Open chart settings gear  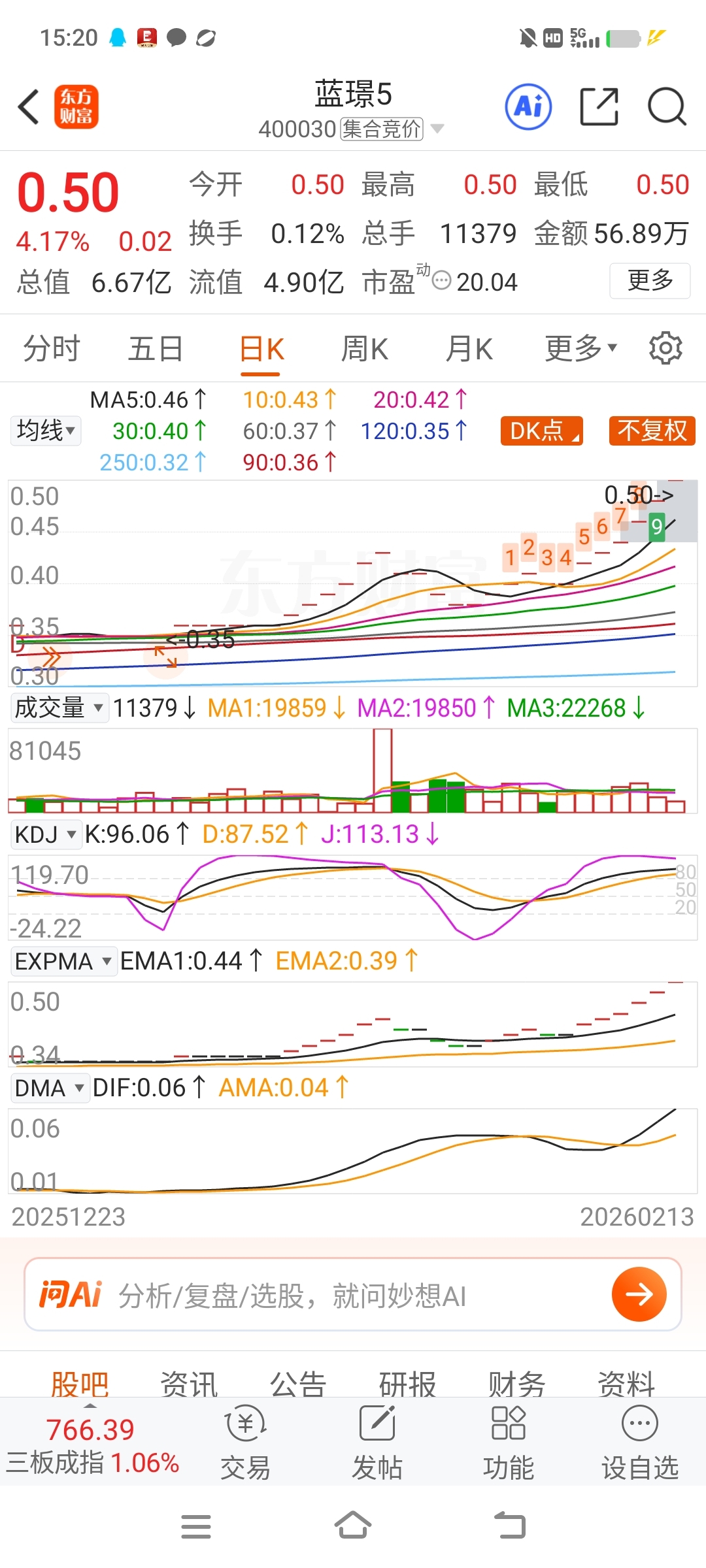point(665,348)
